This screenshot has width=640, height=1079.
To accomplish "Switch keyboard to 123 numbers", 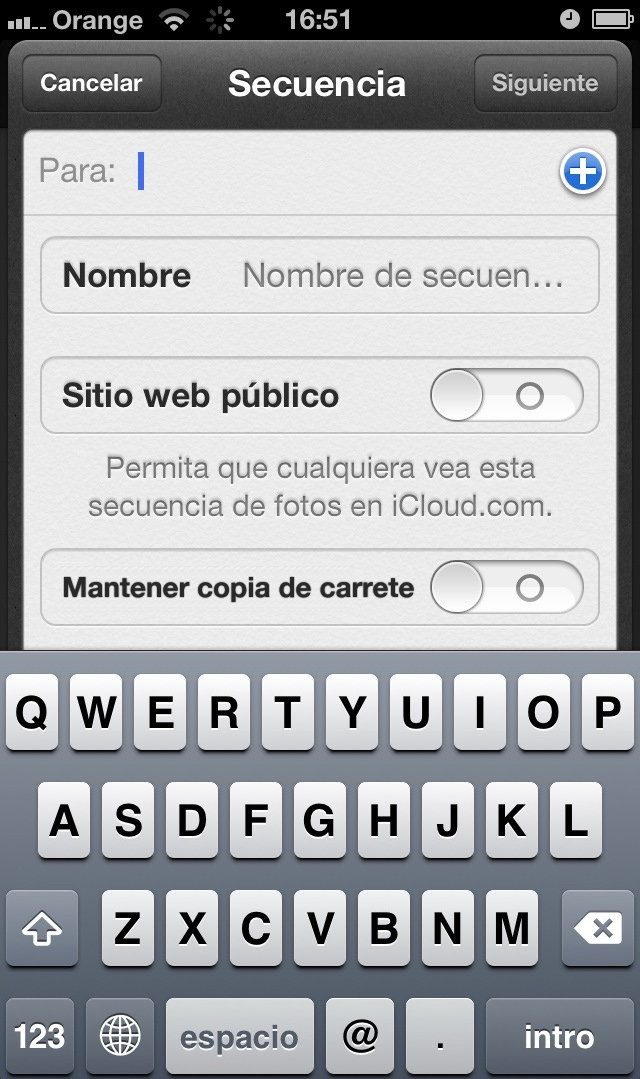I will coord(40,1036).
